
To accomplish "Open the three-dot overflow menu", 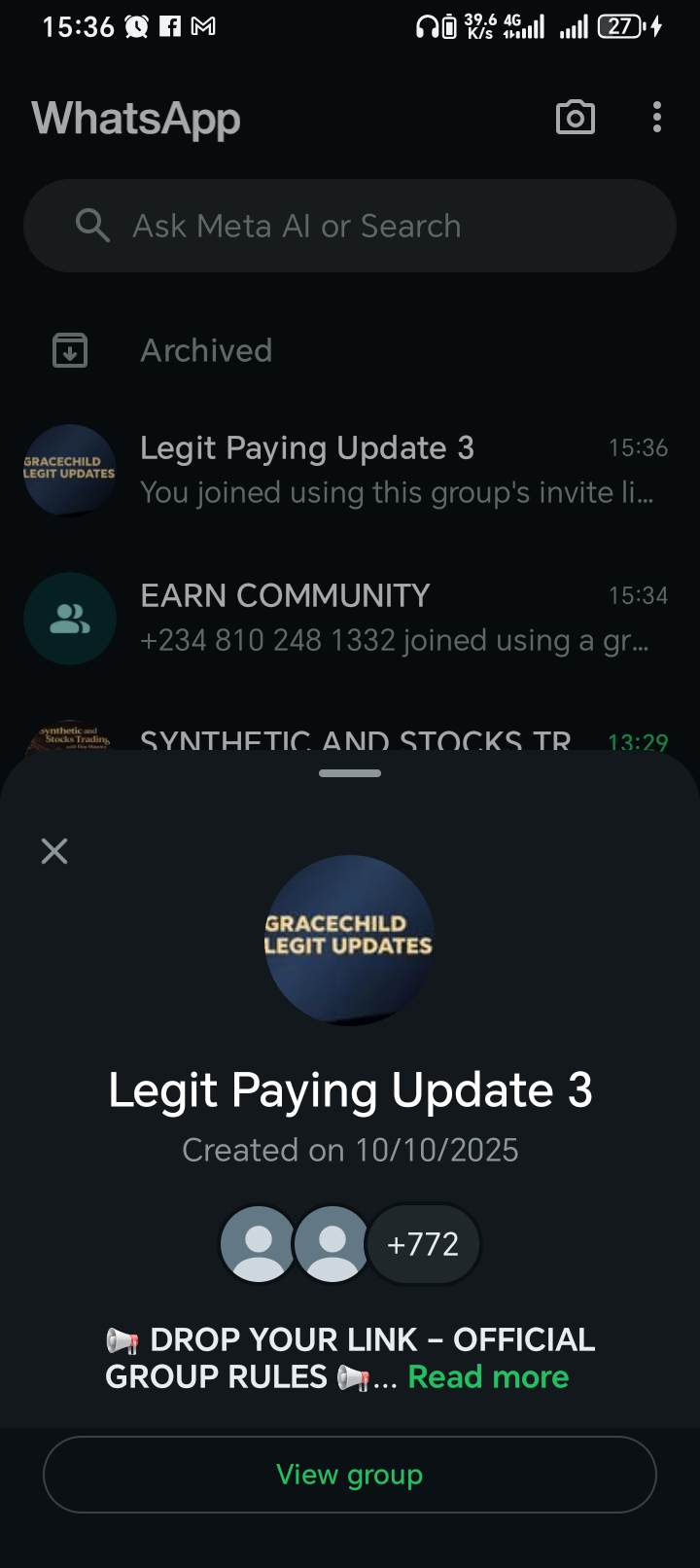I will (x=657, y=118).
